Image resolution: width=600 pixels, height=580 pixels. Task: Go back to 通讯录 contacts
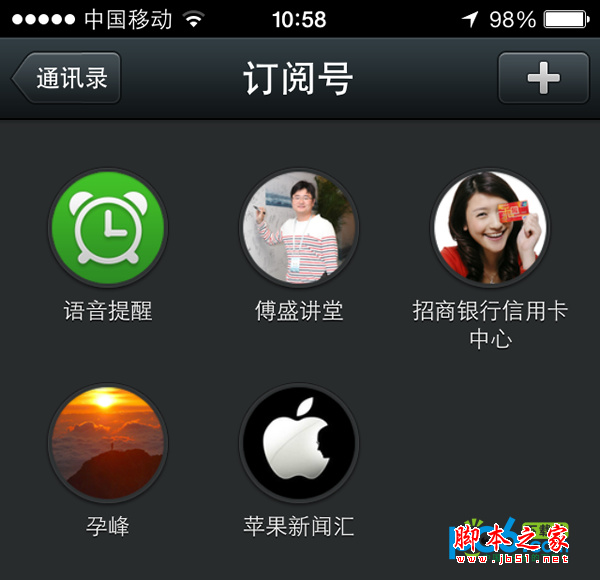pyautogui.click(x=67, y=78)
